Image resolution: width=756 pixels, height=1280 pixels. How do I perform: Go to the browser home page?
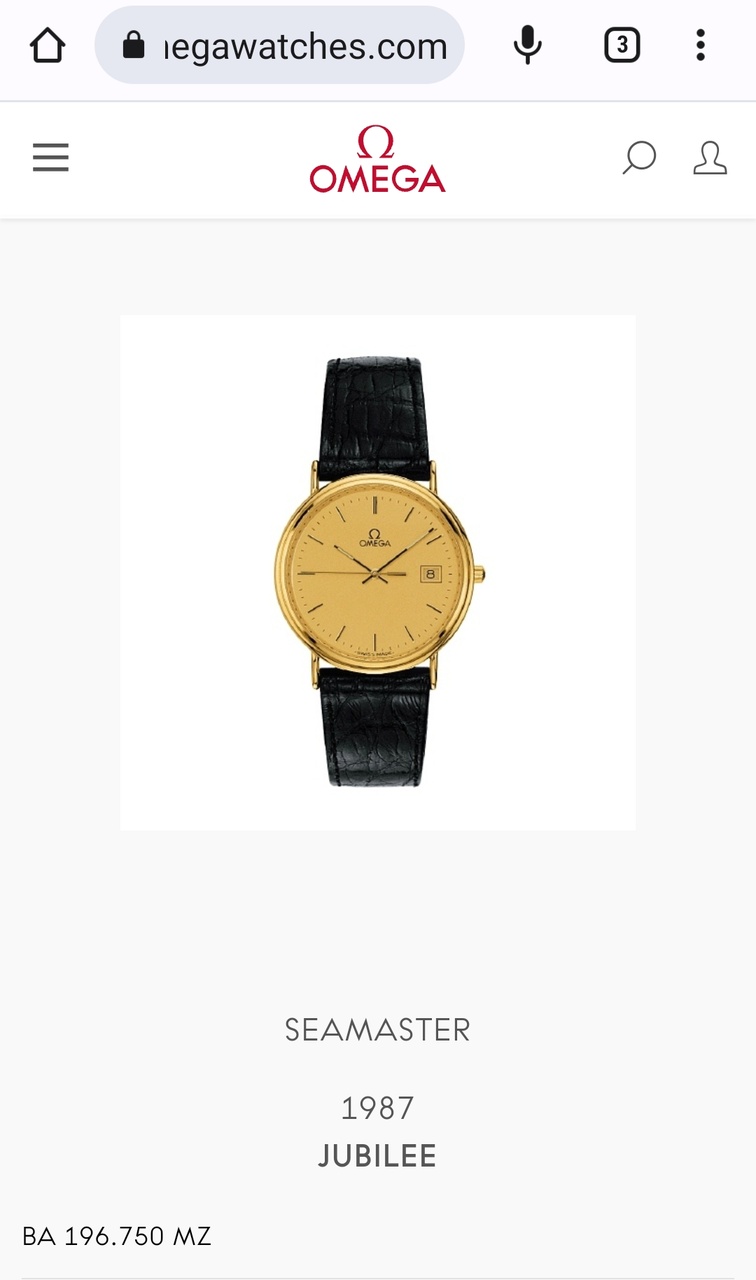point(47,45)
